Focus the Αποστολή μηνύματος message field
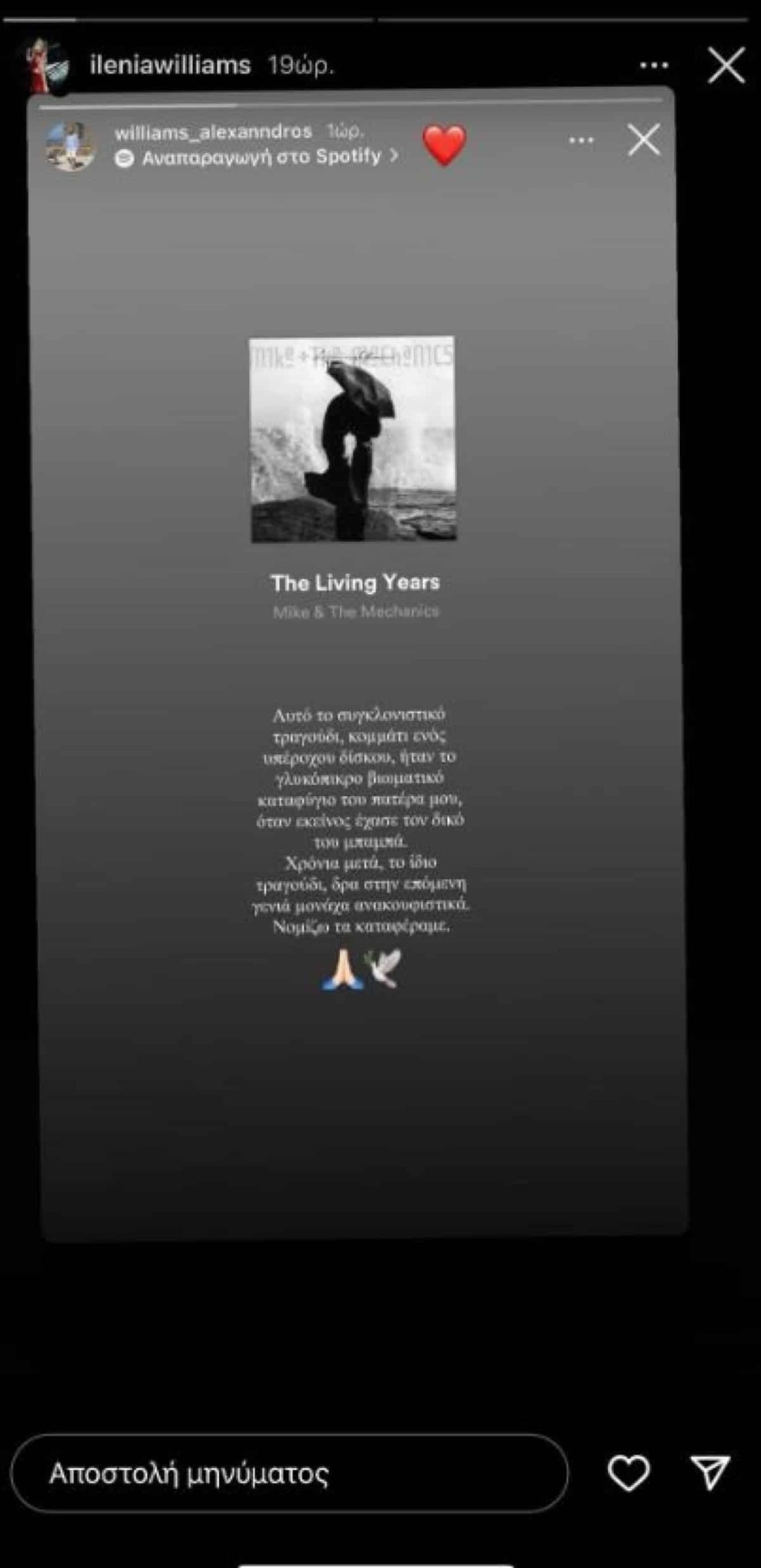 289,1473
